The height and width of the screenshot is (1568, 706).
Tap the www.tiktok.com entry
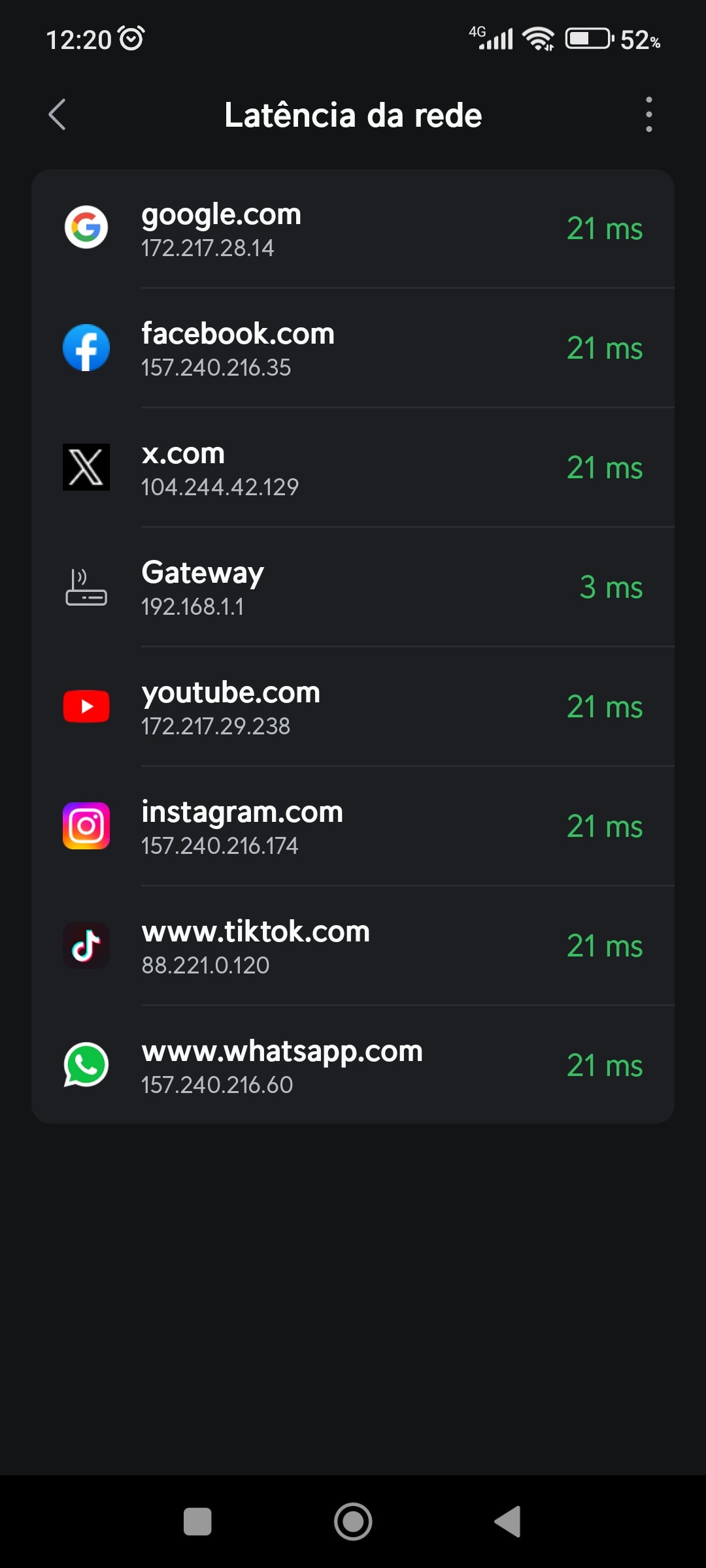point(353,946)
